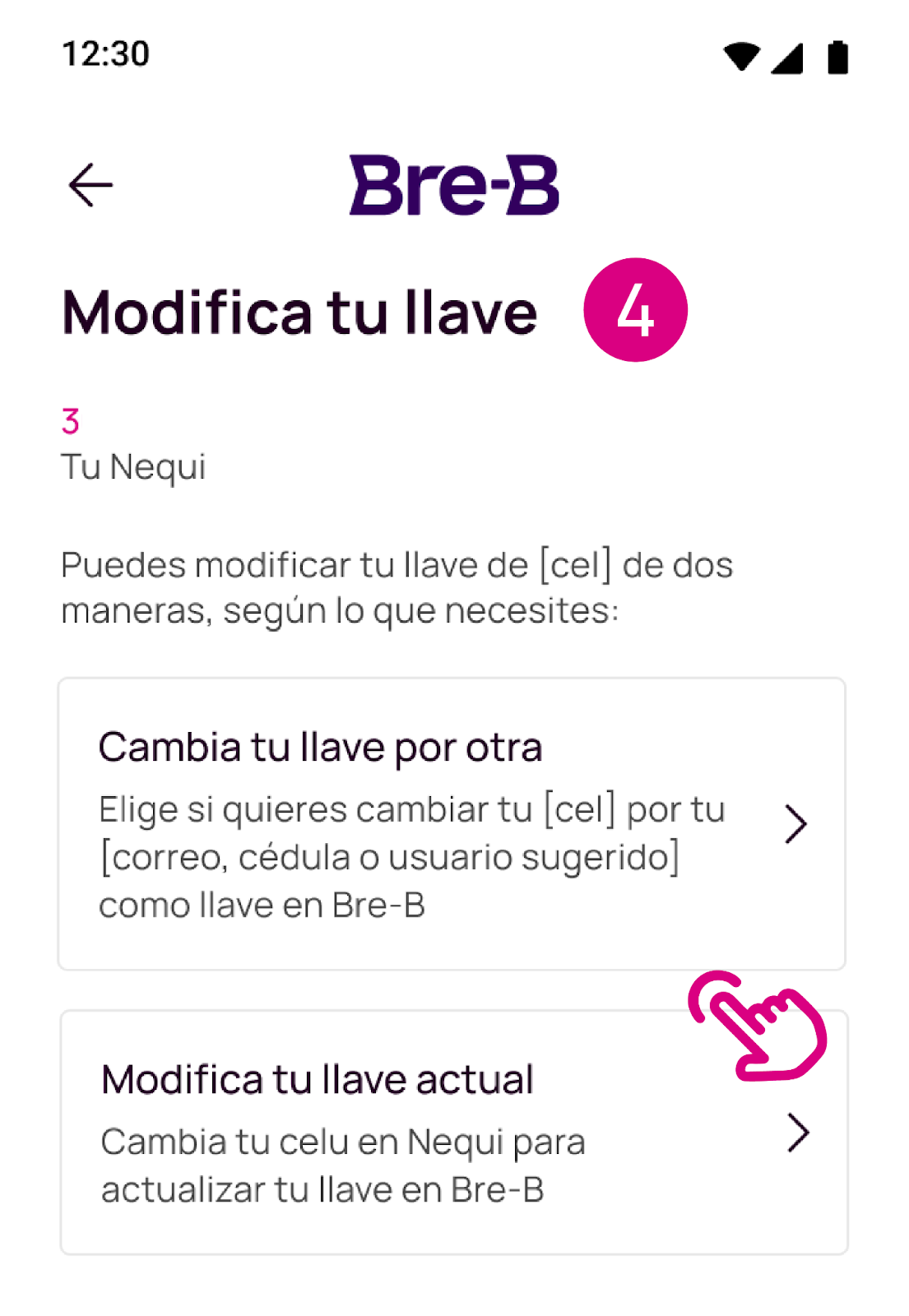Tap the battery status icon
The height and width of the screenshot is (1316, 909).
[x=837, y=58]
